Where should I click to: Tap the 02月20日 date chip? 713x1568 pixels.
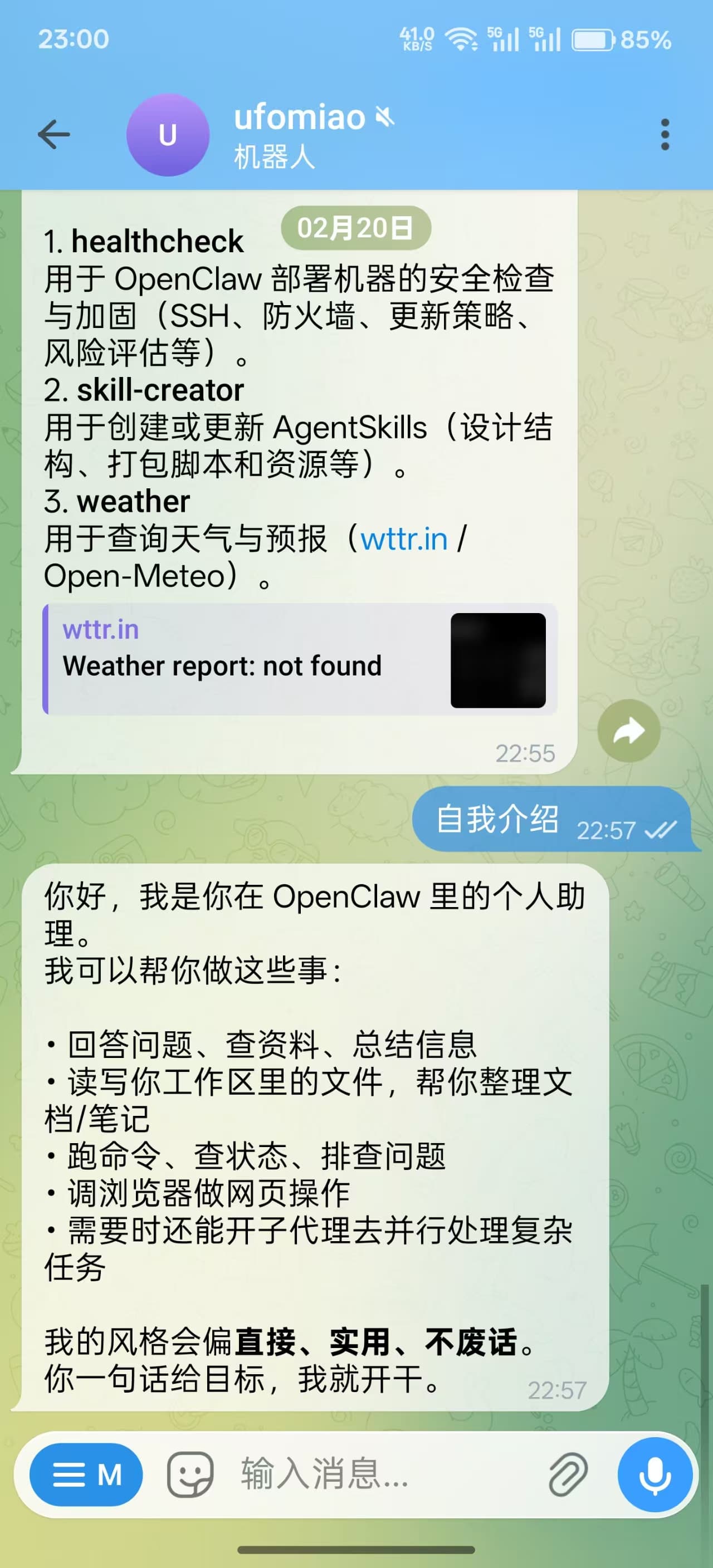coord(357,228)
